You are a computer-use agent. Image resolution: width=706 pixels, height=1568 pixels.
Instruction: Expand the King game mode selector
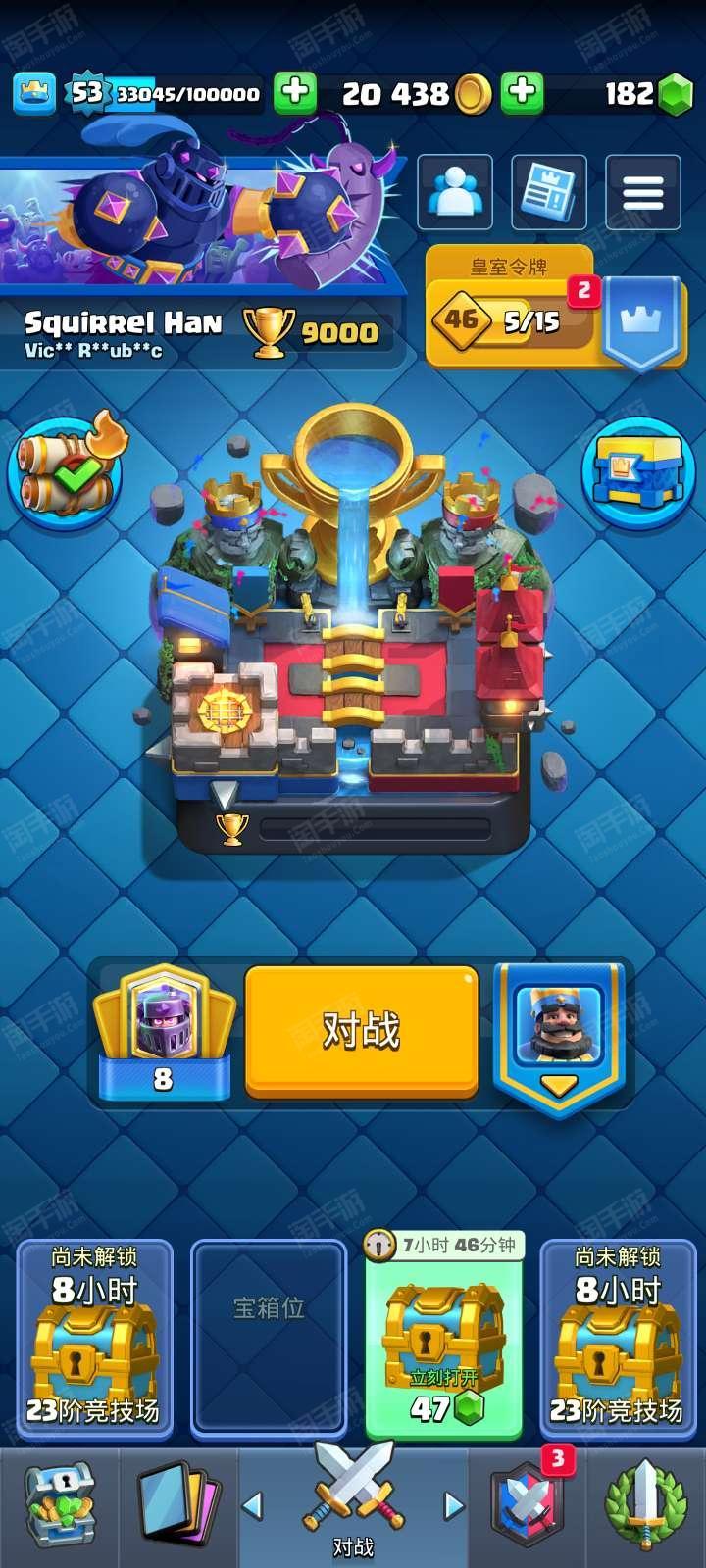pos(559,1037)
